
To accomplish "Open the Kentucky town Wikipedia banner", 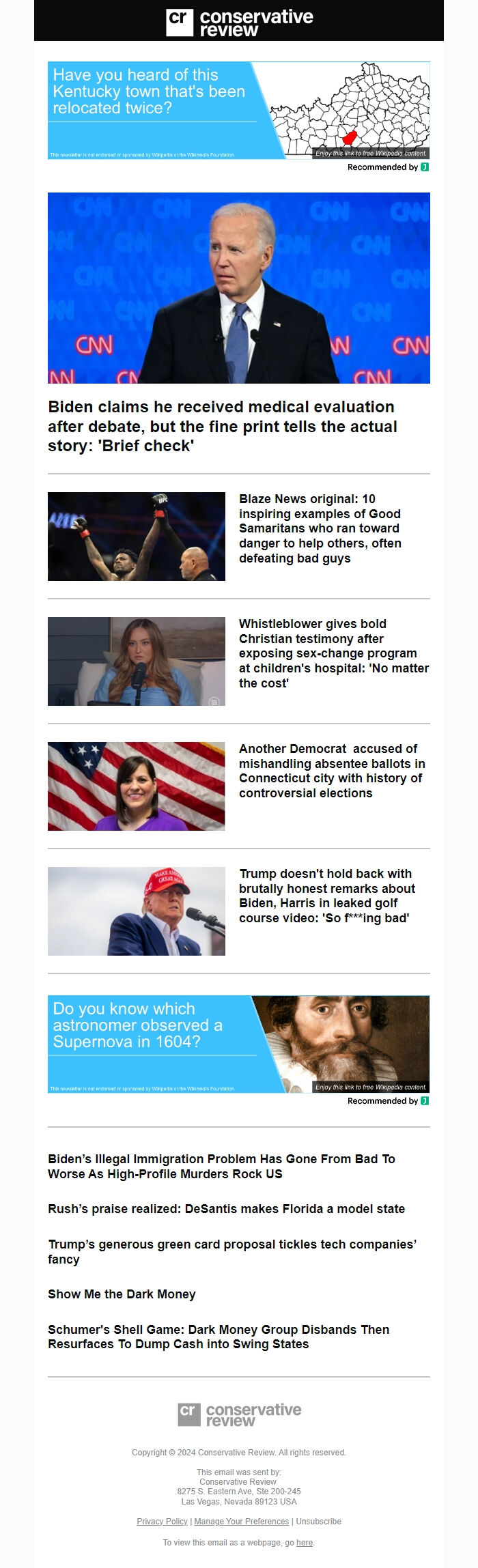I will click(238, 111).
